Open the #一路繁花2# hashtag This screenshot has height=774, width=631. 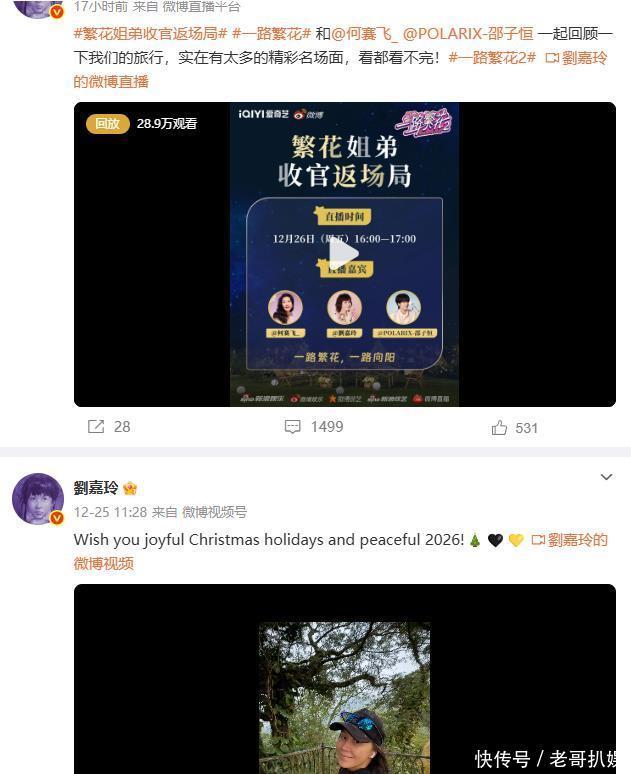(492, 58)
